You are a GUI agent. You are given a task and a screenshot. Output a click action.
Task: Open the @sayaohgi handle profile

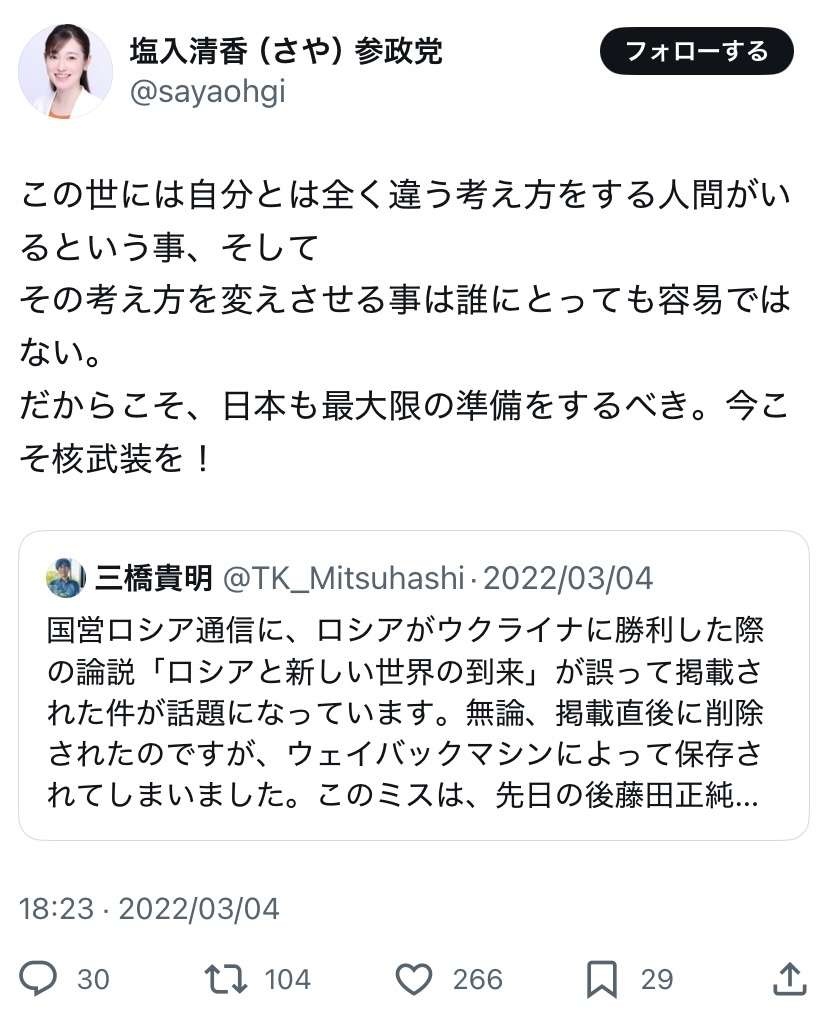[x=207, y=92]
